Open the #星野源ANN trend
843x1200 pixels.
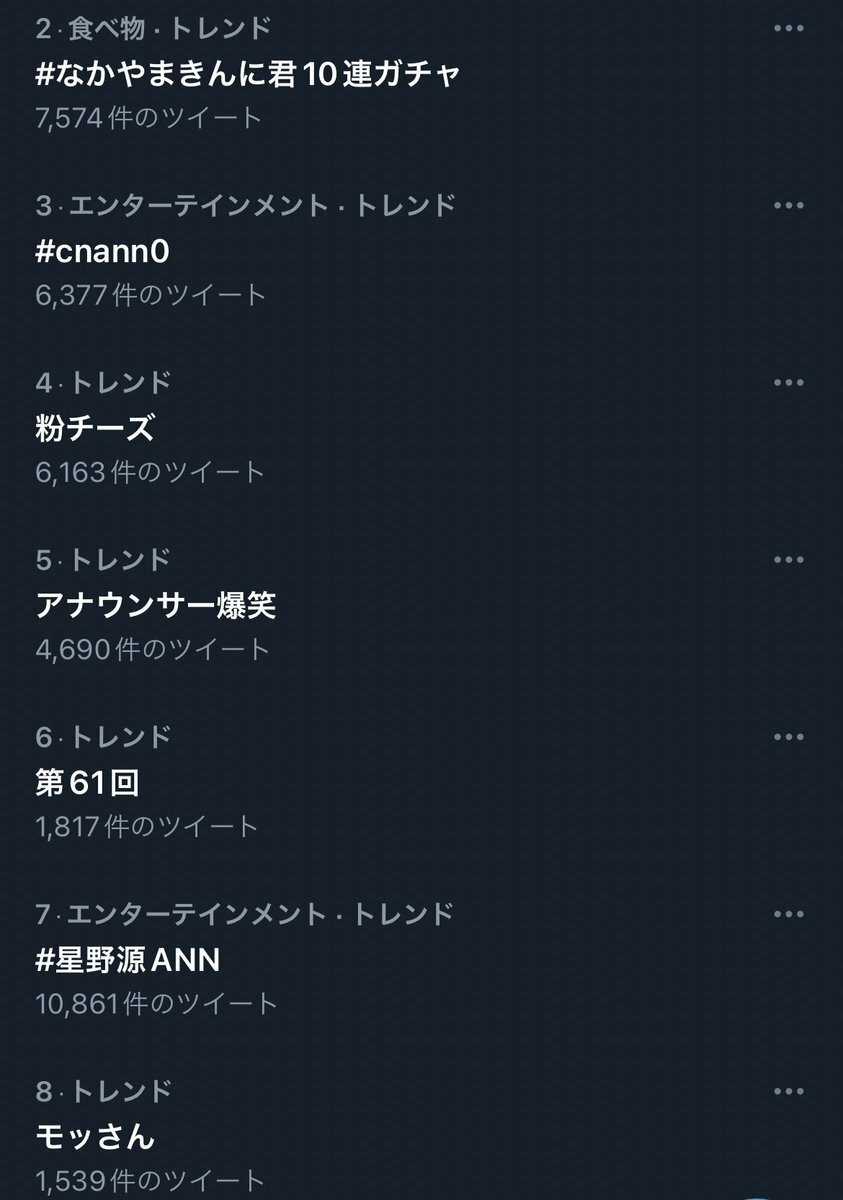(127, 960)
